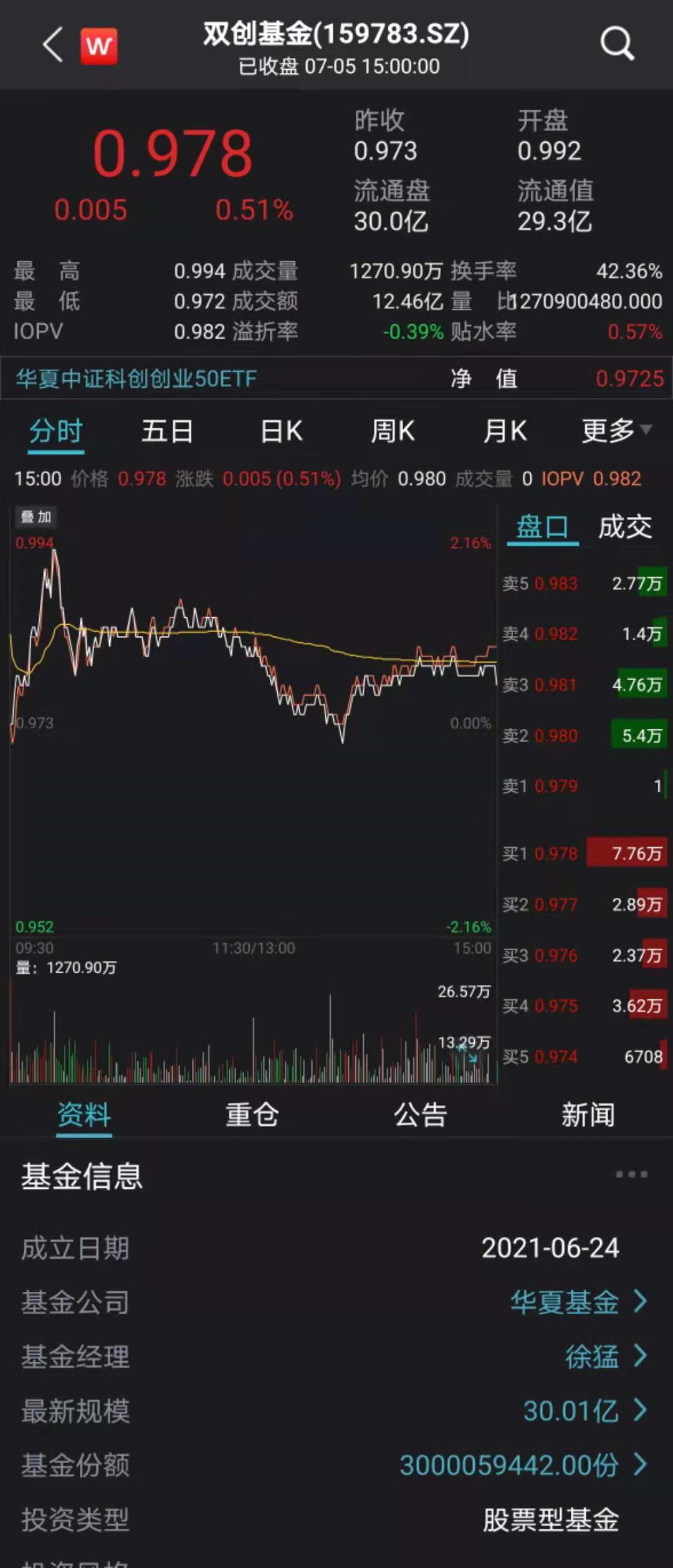
Task: Select the 盘口 order book panel
Action: (542, 526)
